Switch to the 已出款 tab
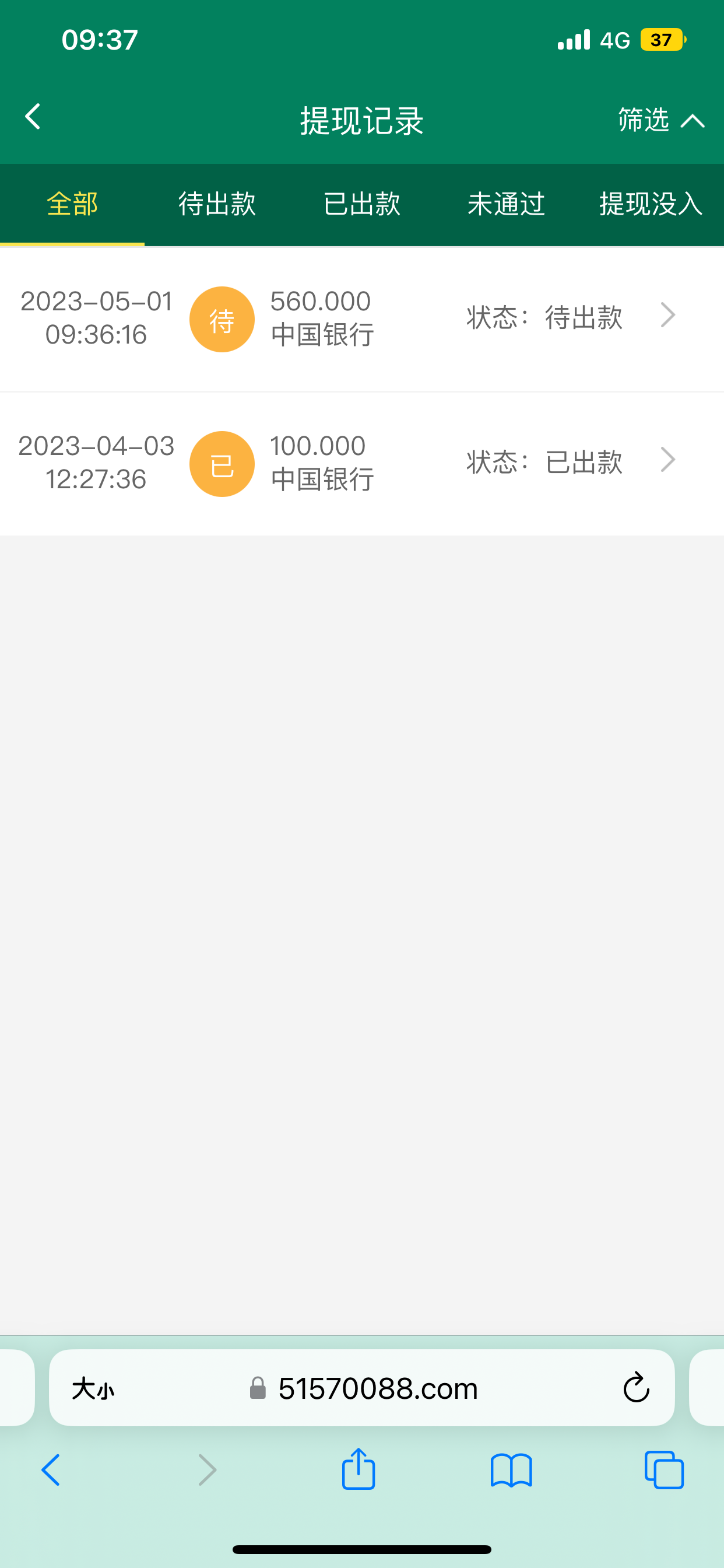Screen dimensions: 724x1568 (x=361, y=204)
